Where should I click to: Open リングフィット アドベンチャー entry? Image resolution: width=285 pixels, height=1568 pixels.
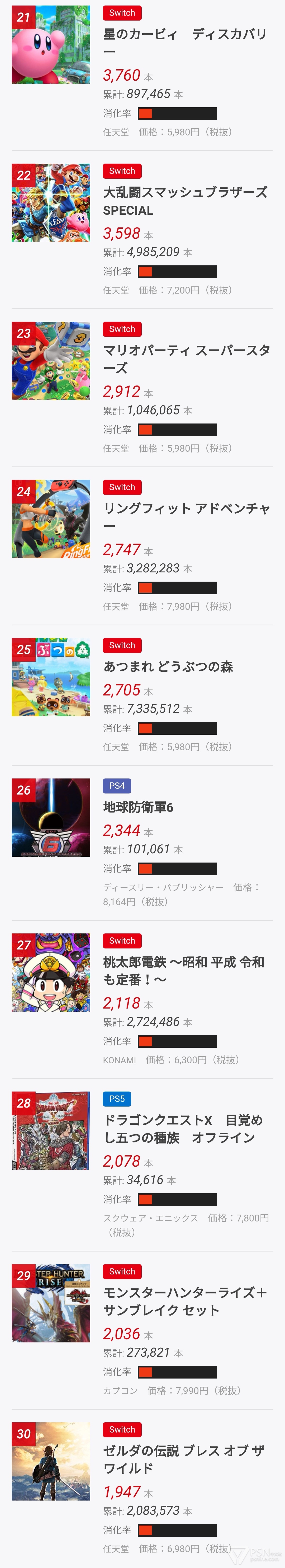pyautogui.click(x=186, y=516)
